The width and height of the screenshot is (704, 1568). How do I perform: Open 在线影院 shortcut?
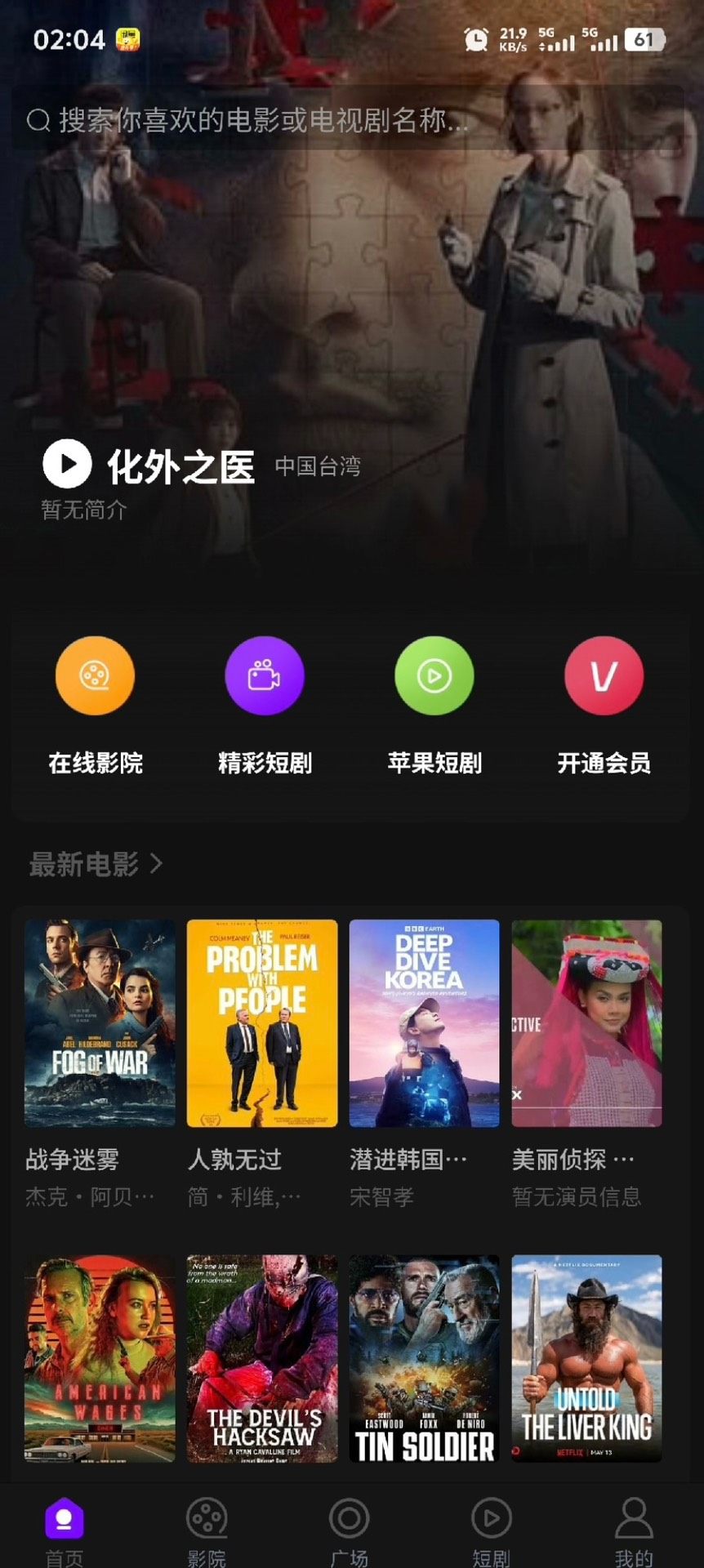96,676
